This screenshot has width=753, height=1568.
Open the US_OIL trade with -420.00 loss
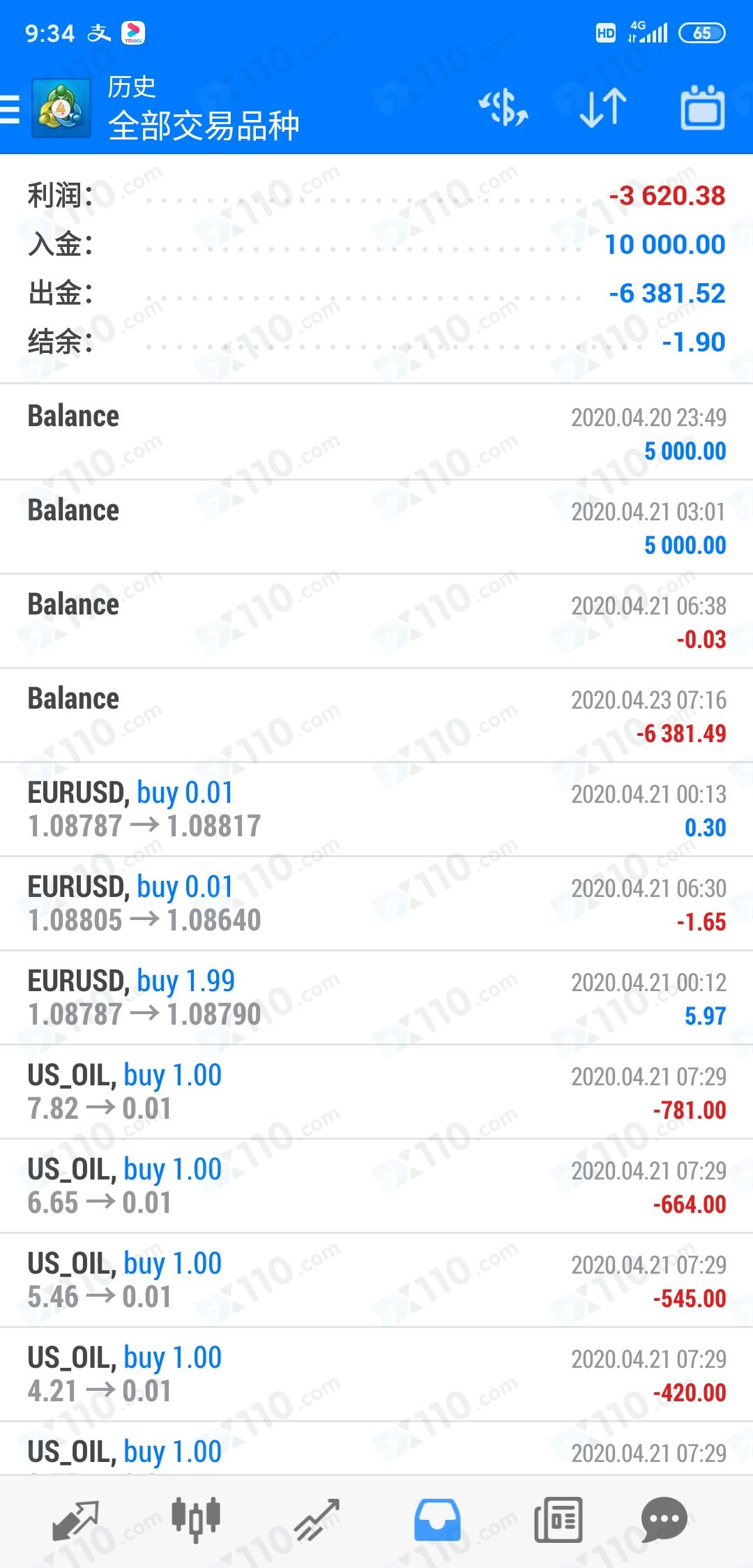pos(376,1375)
